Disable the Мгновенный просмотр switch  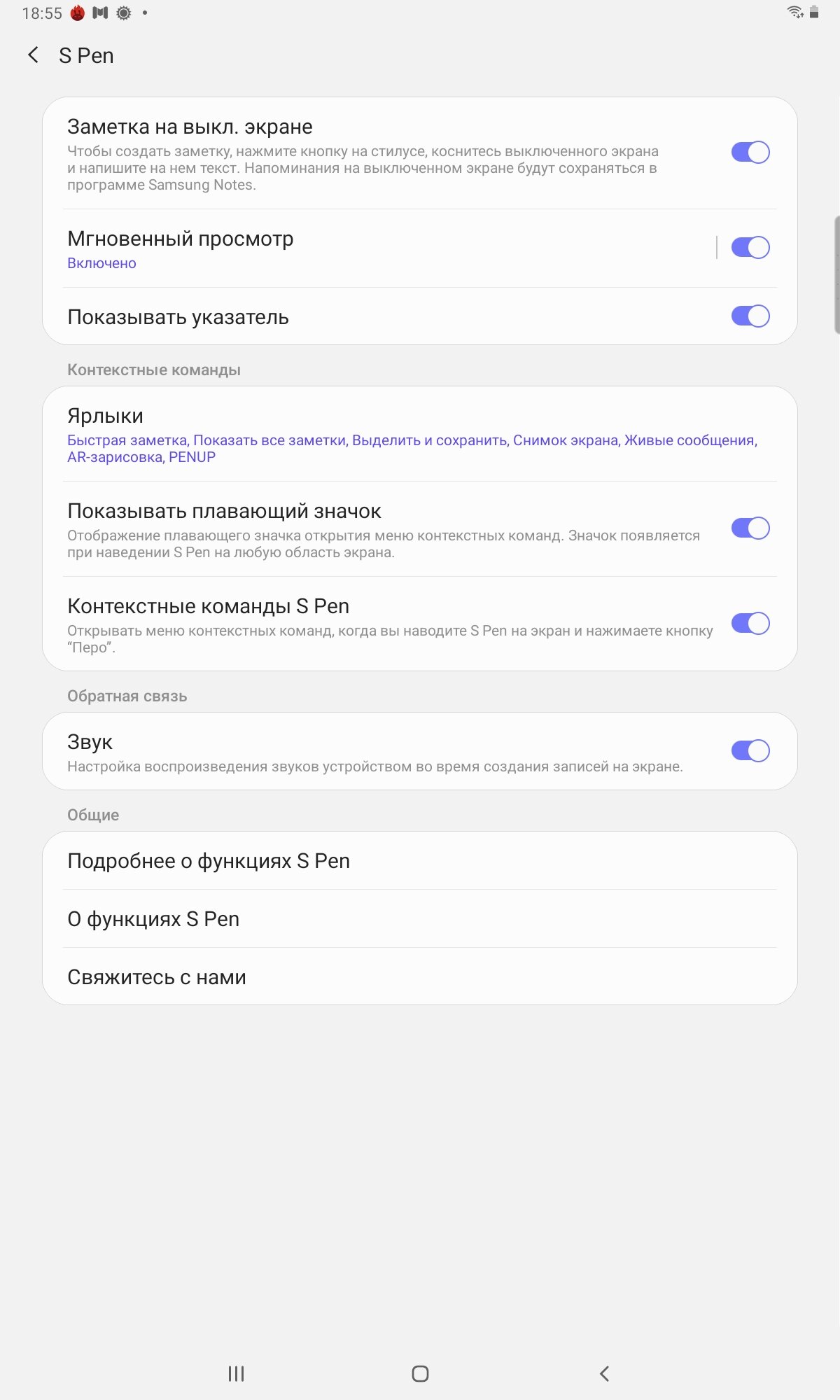coord(750,247)
